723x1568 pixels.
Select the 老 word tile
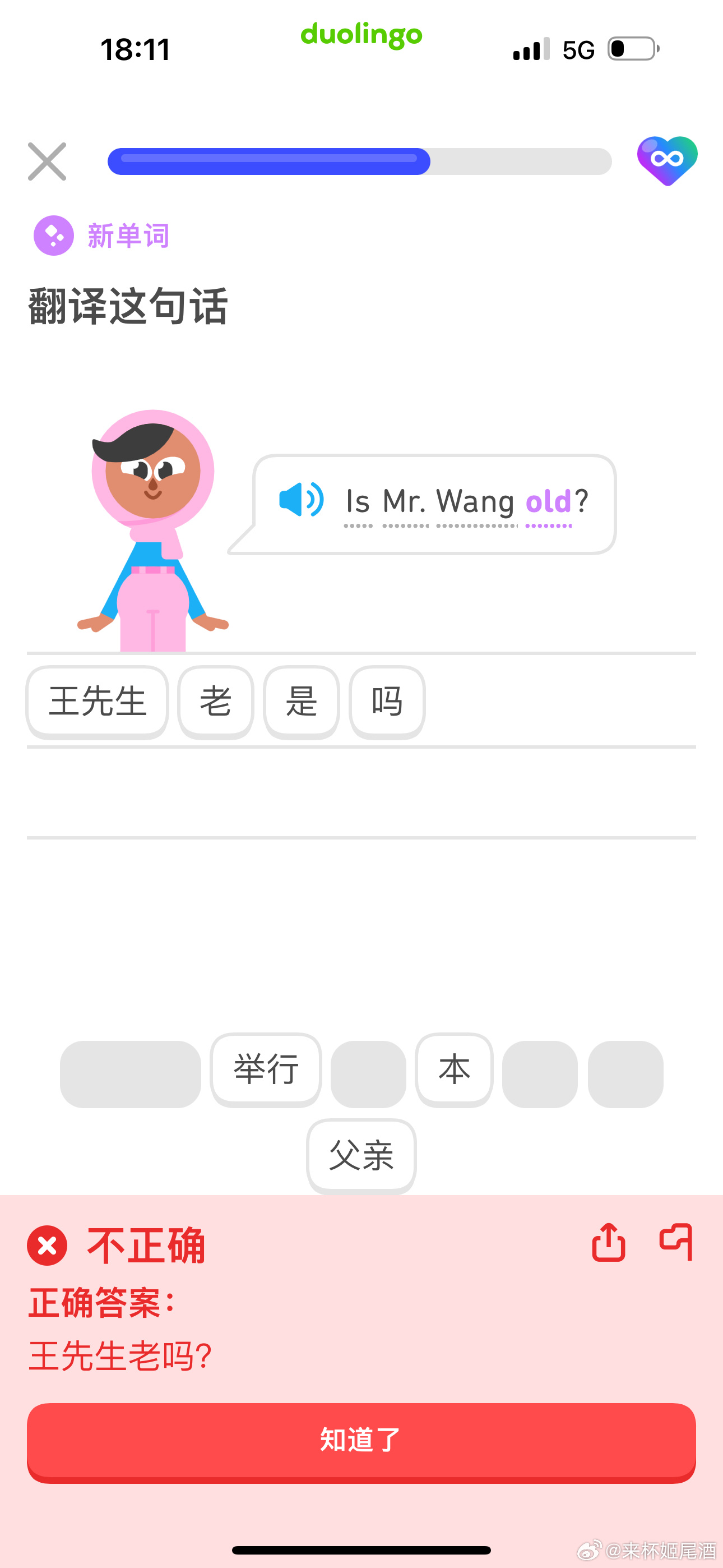coord(215,701)
